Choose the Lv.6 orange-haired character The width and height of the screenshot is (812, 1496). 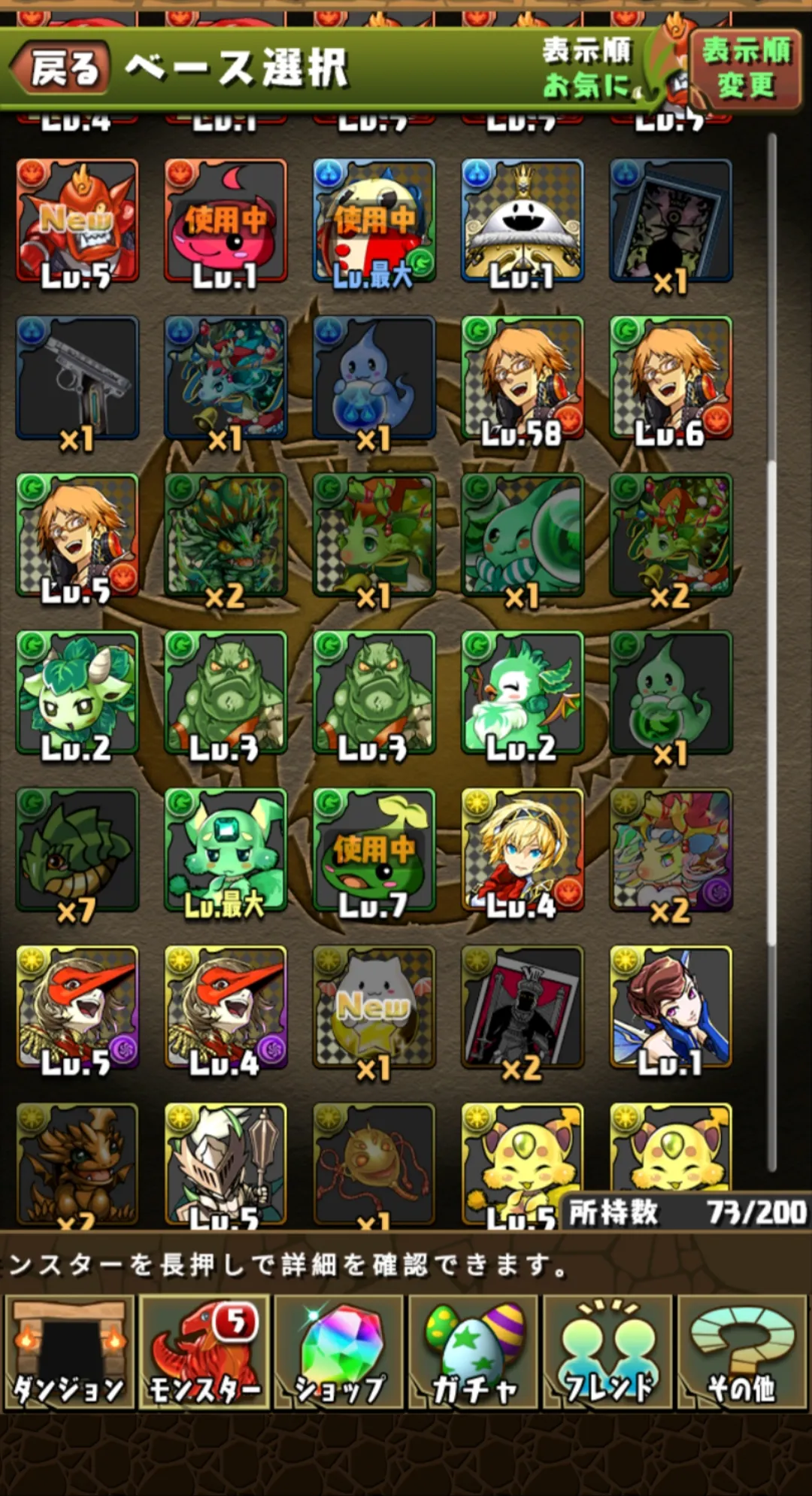(x=670, y=378)
